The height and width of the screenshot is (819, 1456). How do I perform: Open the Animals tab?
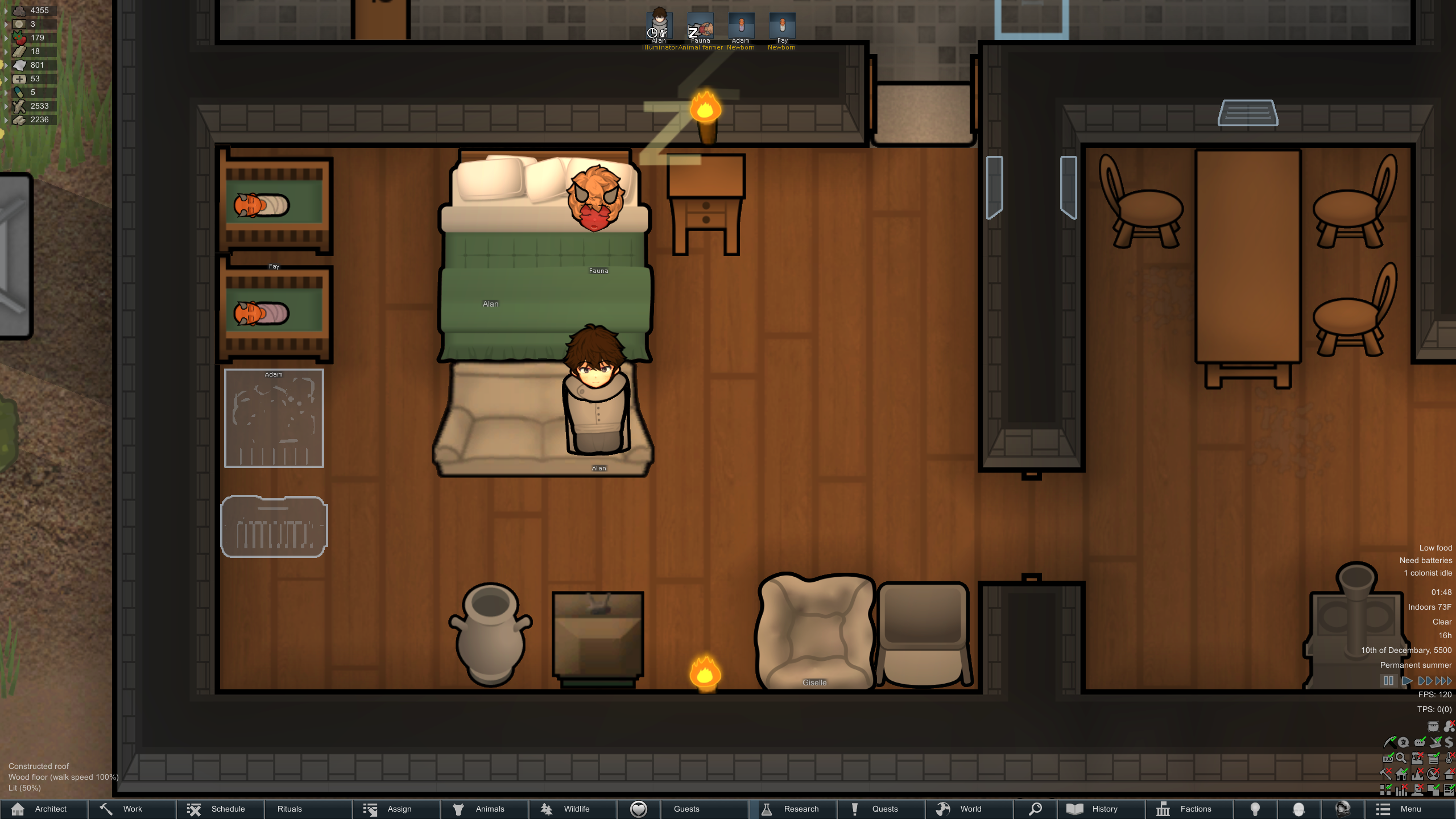(485, 809)
